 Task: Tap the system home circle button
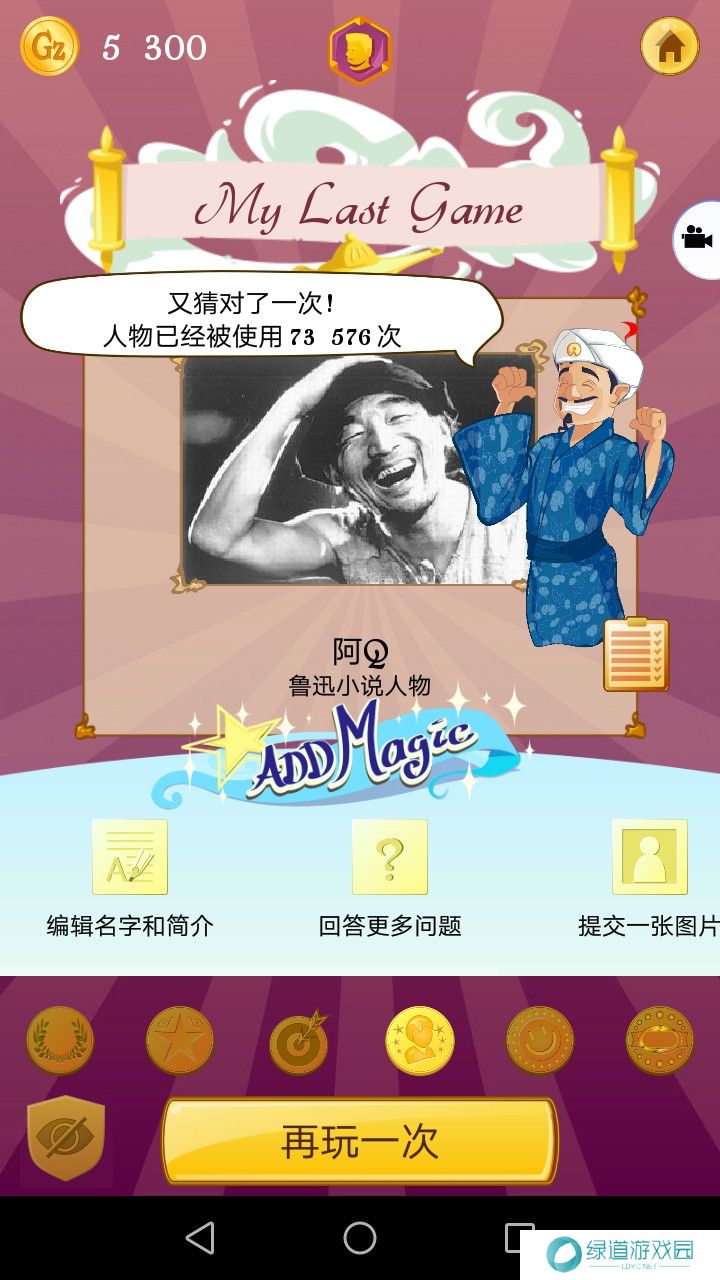360,1238
